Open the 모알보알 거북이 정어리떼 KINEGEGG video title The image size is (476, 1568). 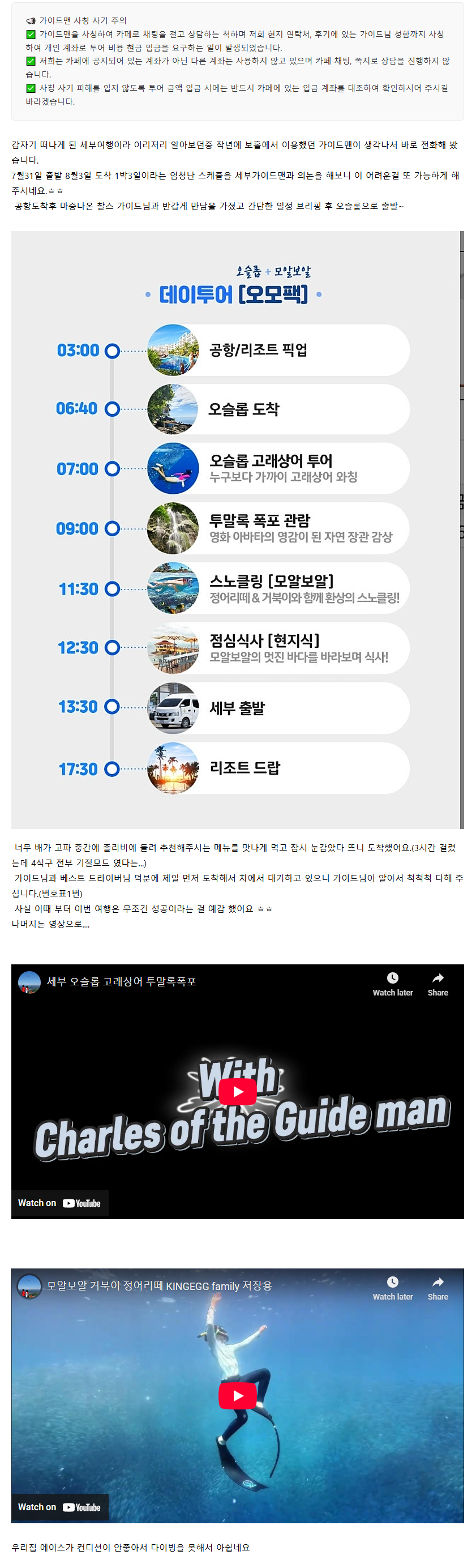pyautogui.click(x=159, y=1285)
